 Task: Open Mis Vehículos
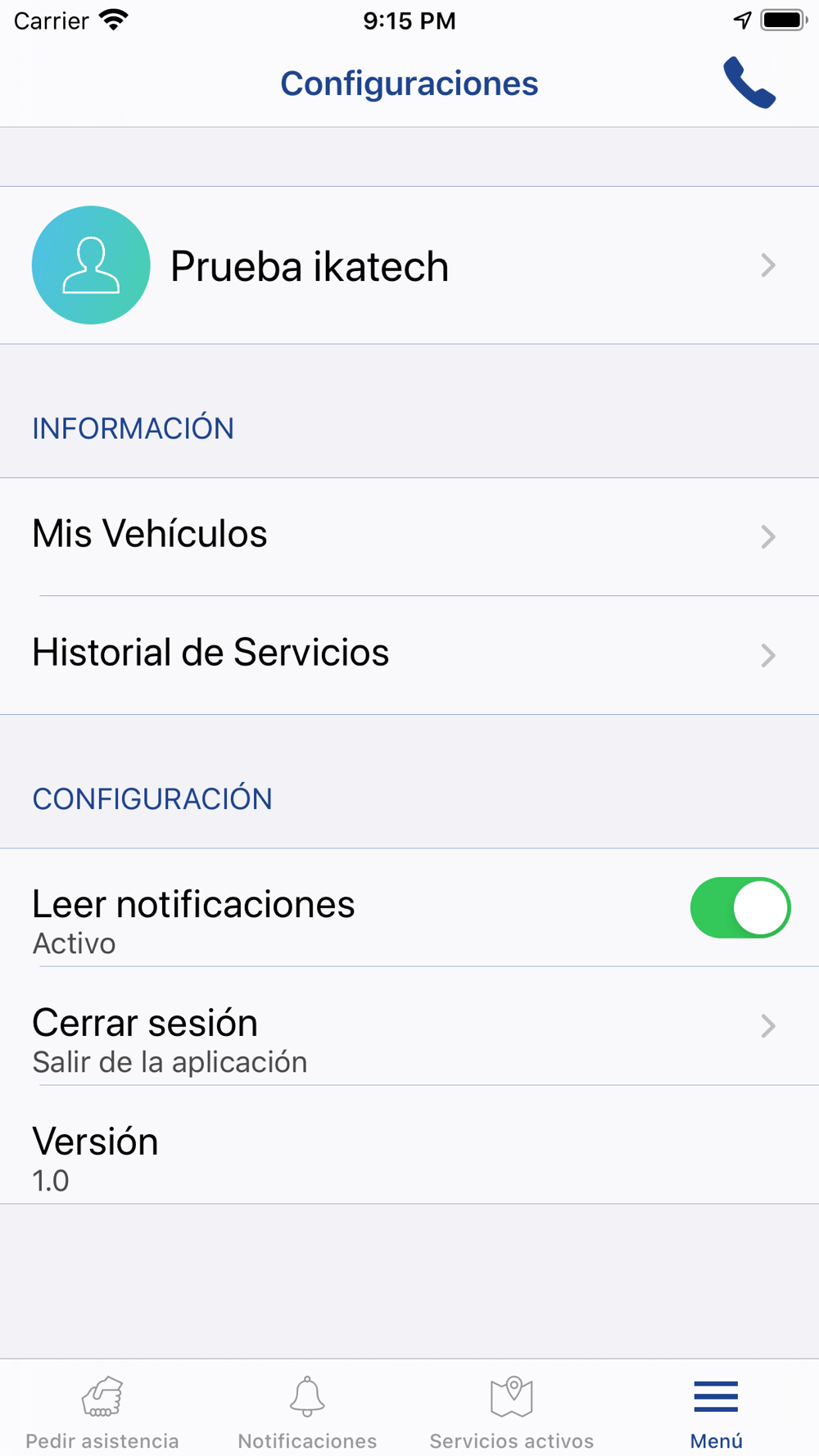409,536
